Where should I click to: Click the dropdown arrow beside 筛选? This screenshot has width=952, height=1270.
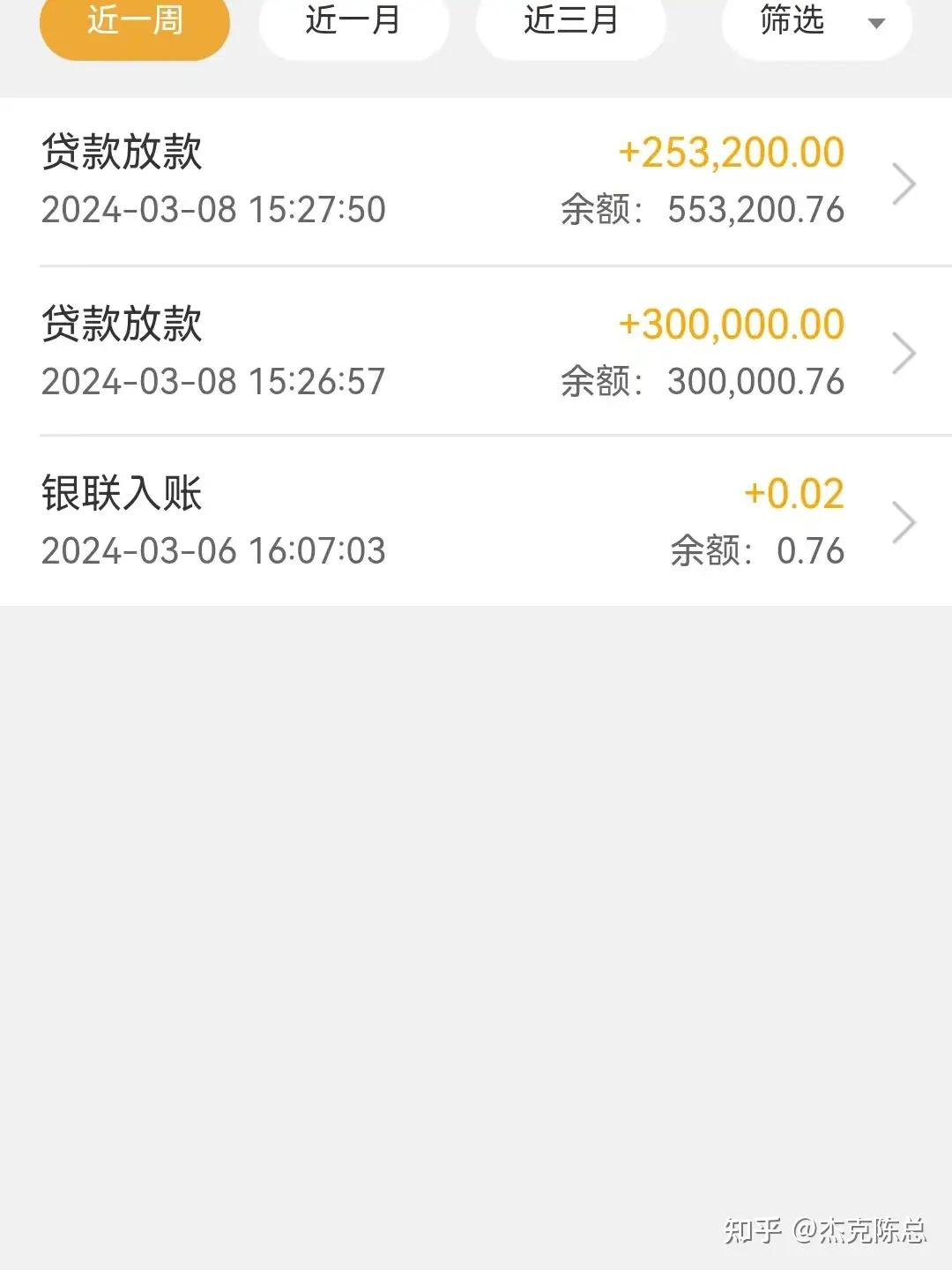pos(874,24)
